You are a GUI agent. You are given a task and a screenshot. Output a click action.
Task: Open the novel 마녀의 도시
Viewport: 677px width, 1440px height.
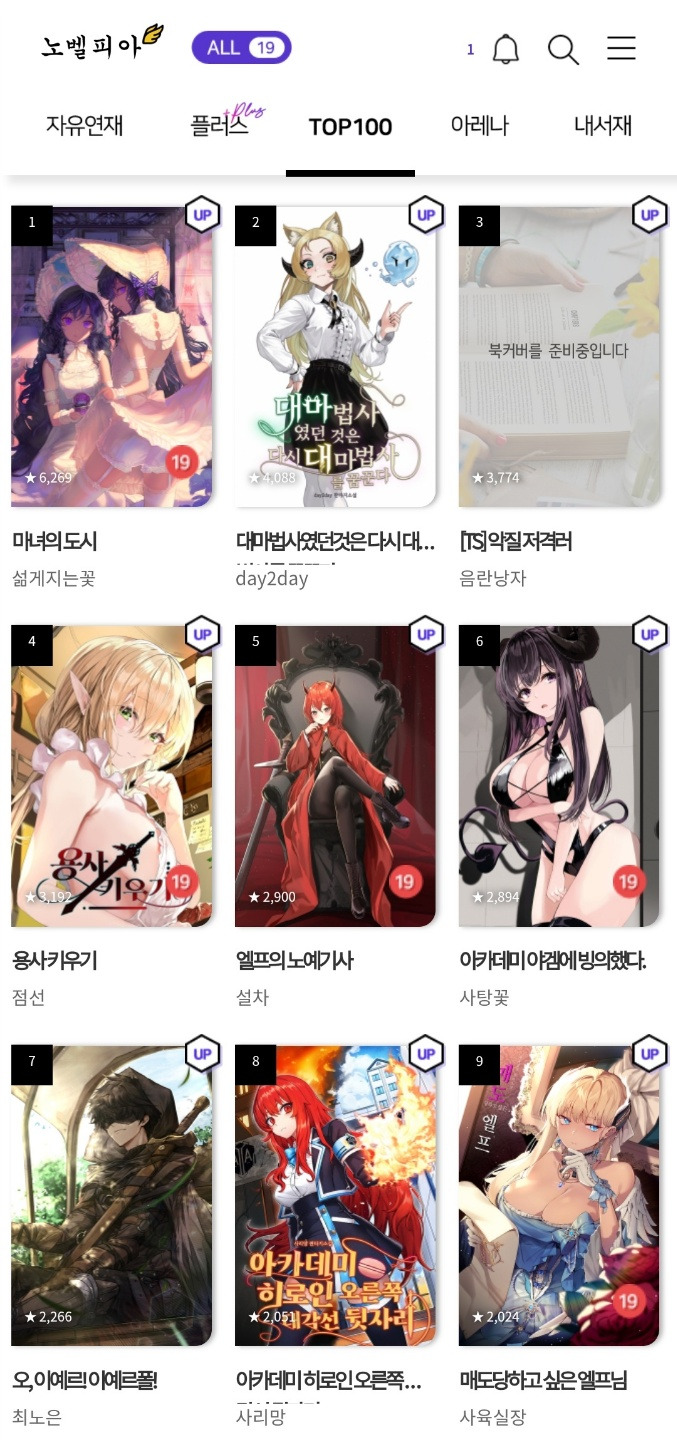111,357
